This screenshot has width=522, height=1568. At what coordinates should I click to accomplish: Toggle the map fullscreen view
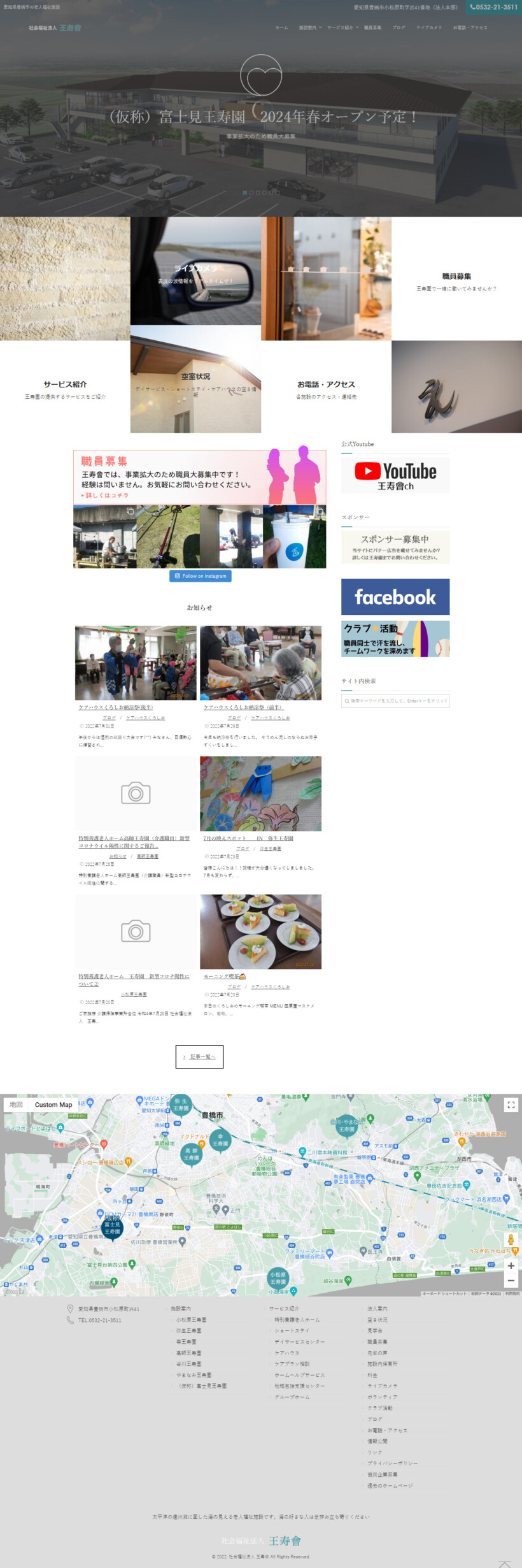point(511,1105)
